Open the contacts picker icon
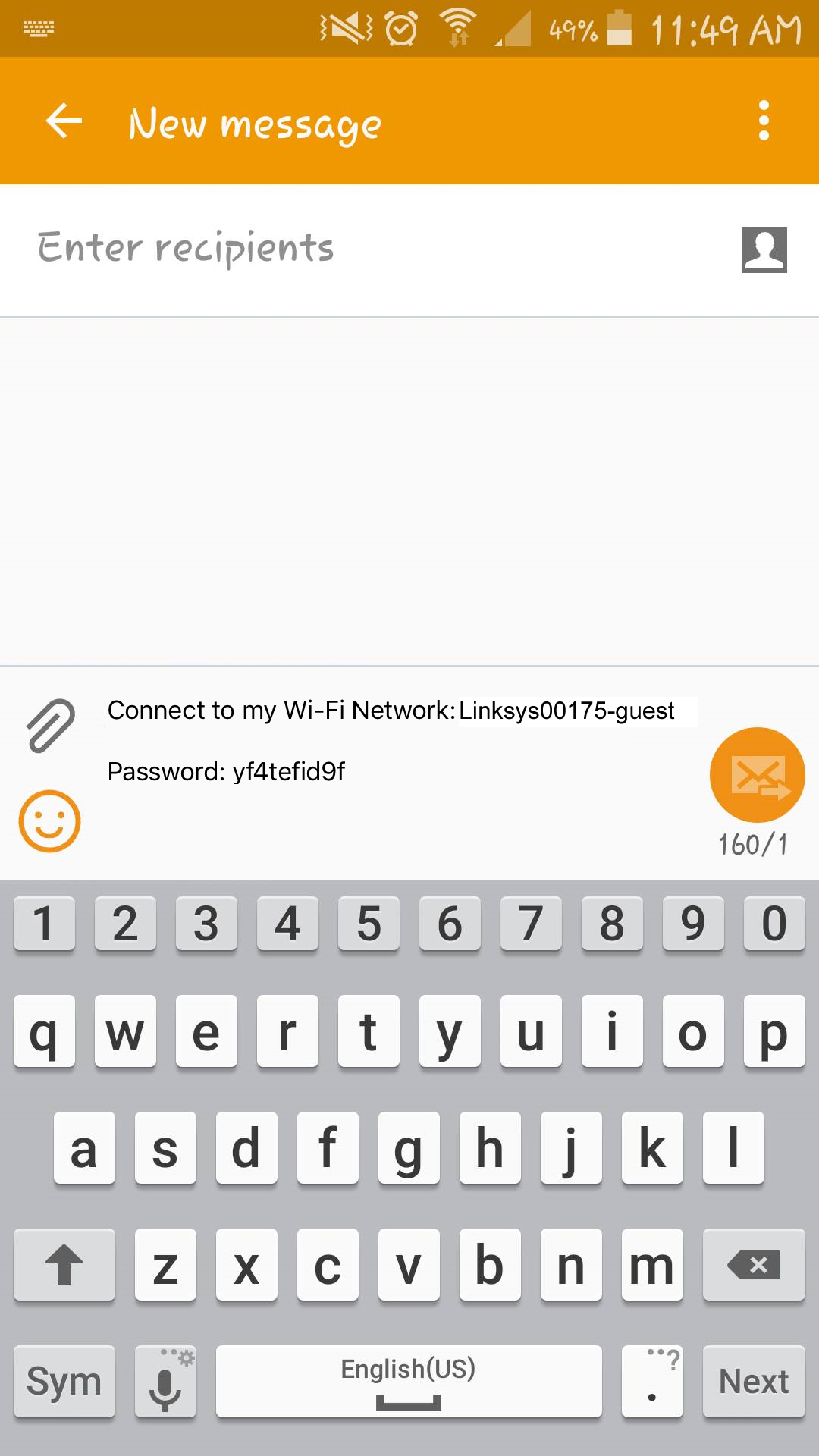 764,249
